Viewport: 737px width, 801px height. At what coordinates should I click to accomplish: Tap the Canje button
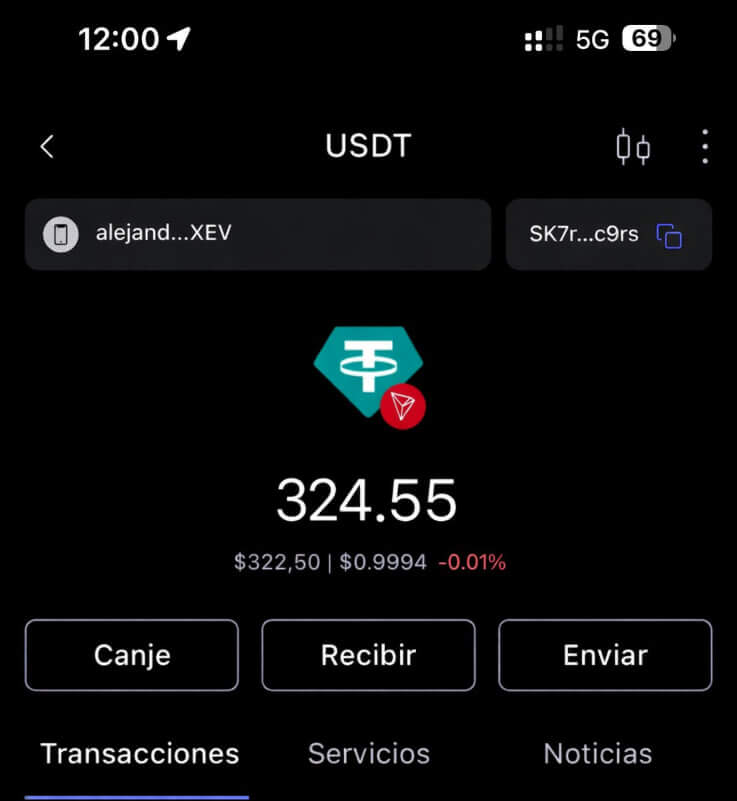point(132,655)
